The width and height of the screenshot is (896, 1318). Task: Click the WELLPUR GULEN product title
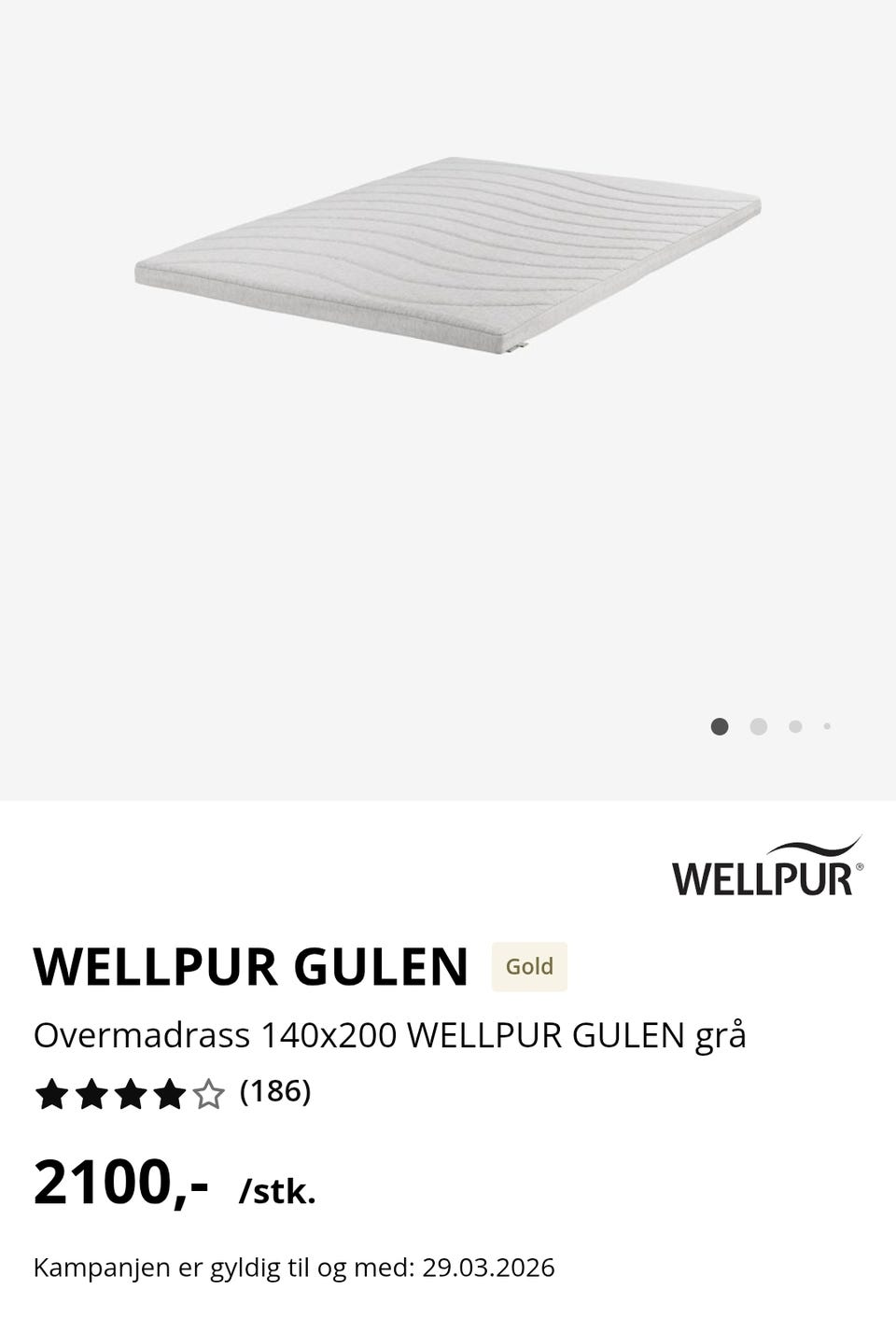pos(252,967)
